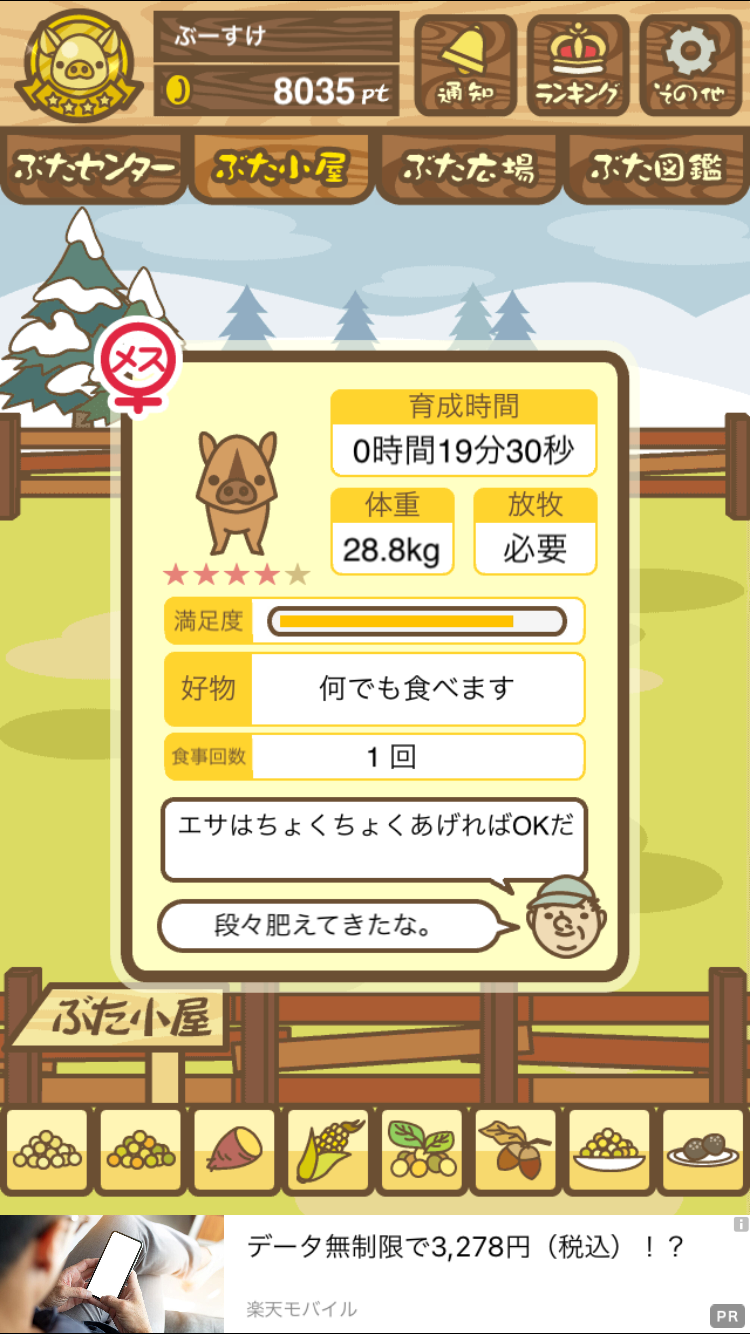Select the corn feed item
This screenshot has width=750, height=1334.
coord(328,1150)
